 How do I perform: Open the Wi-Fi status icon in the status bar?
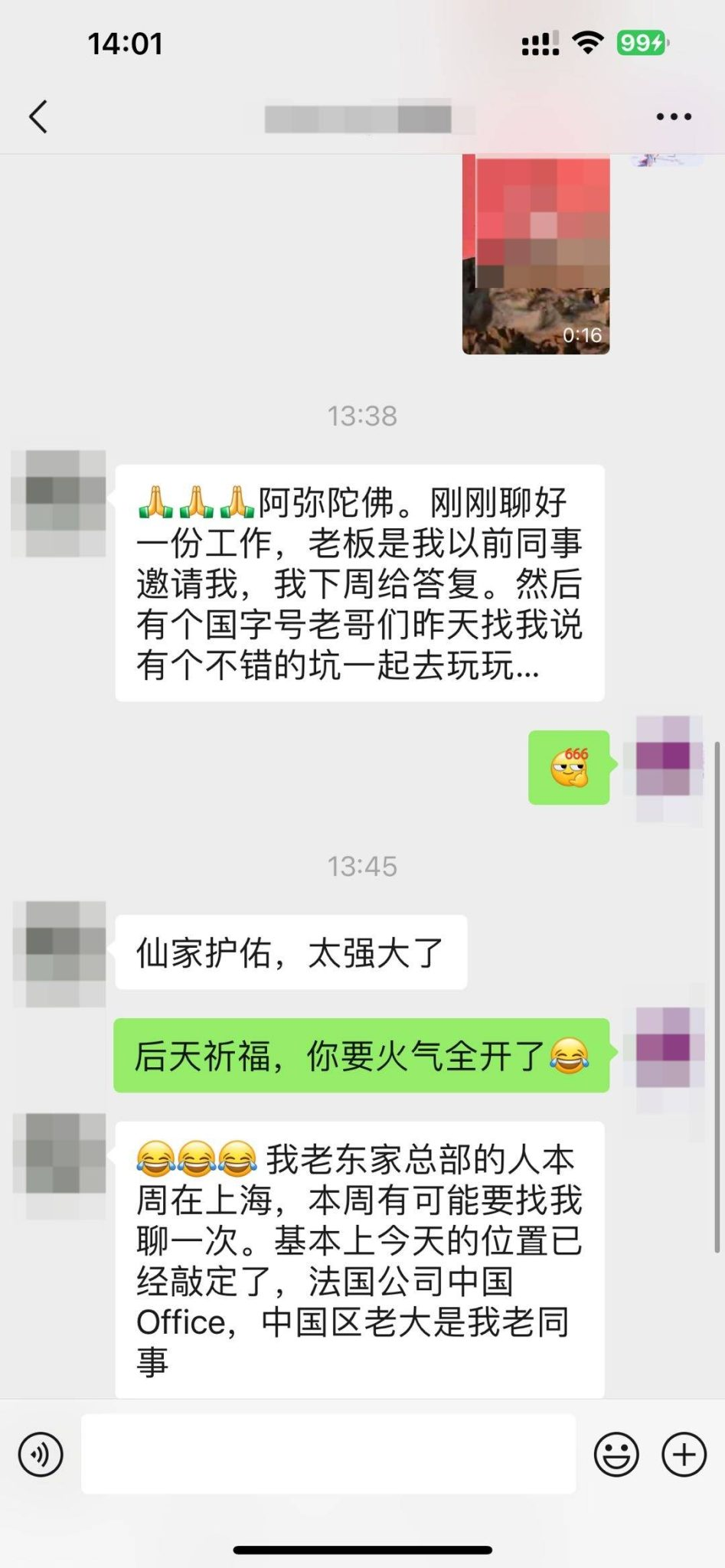(x=586, y=44)
